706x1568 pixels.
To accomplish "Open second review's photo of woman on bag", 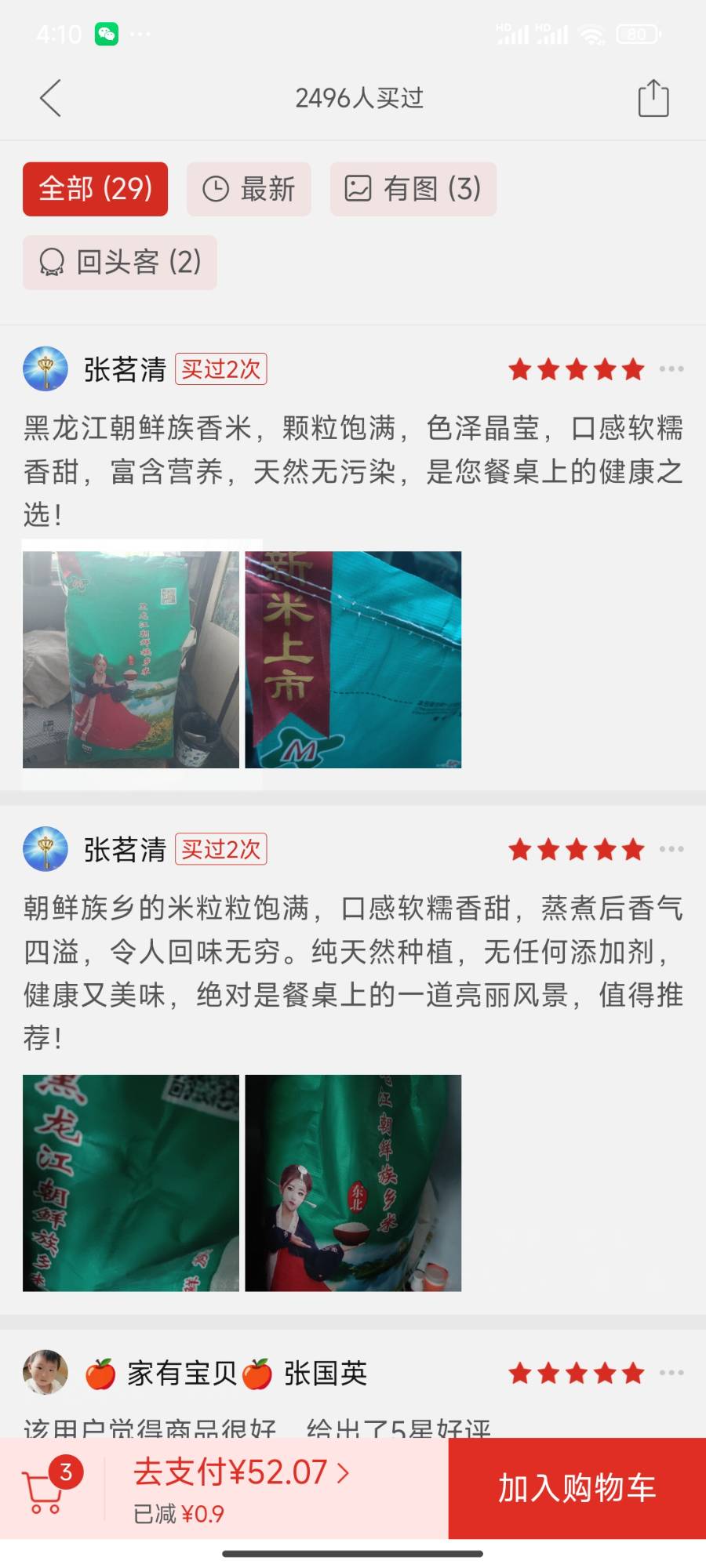I will coord(353,1182).
